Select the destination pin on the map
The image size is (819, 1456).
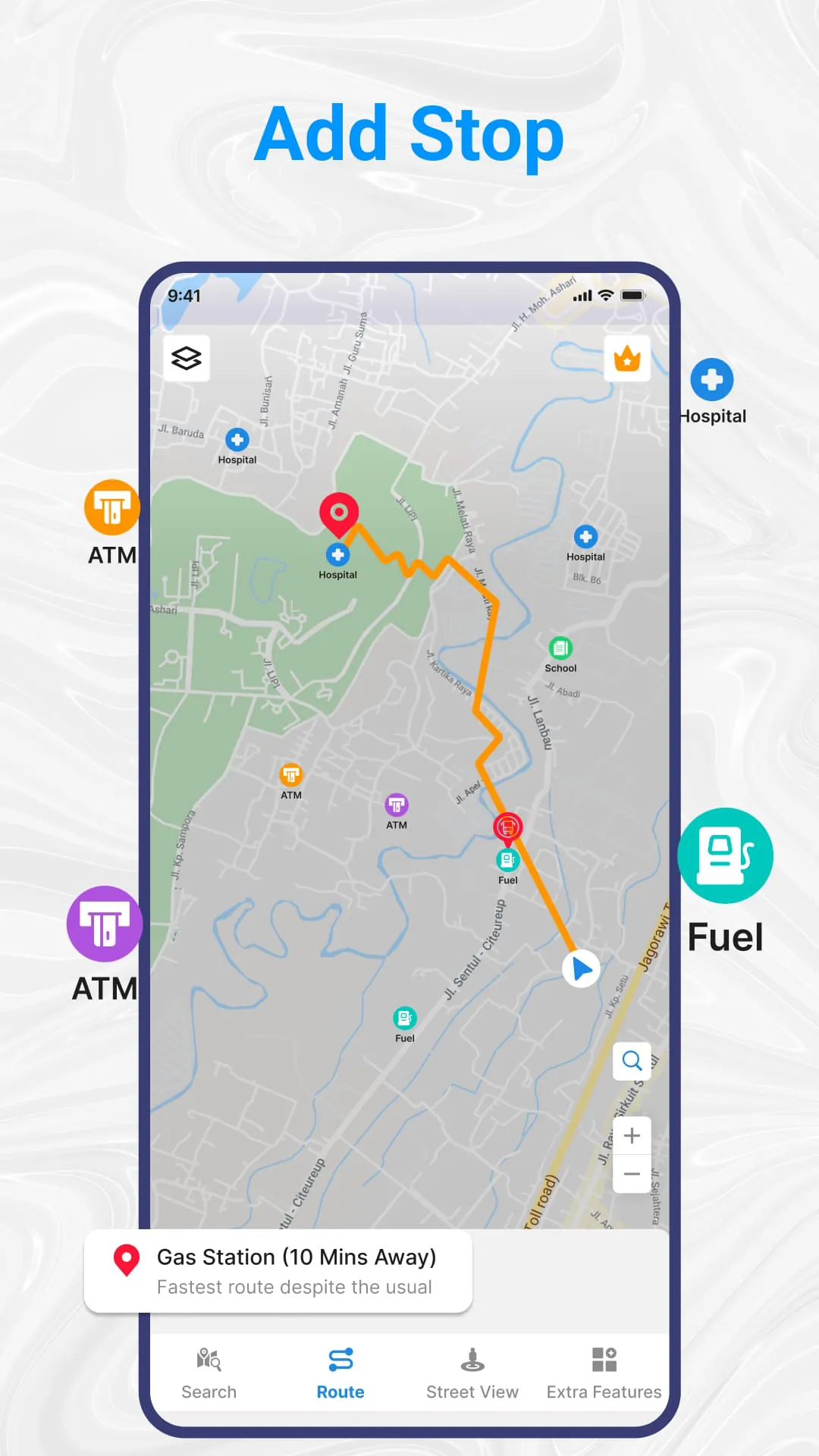(x=339, y=513)
